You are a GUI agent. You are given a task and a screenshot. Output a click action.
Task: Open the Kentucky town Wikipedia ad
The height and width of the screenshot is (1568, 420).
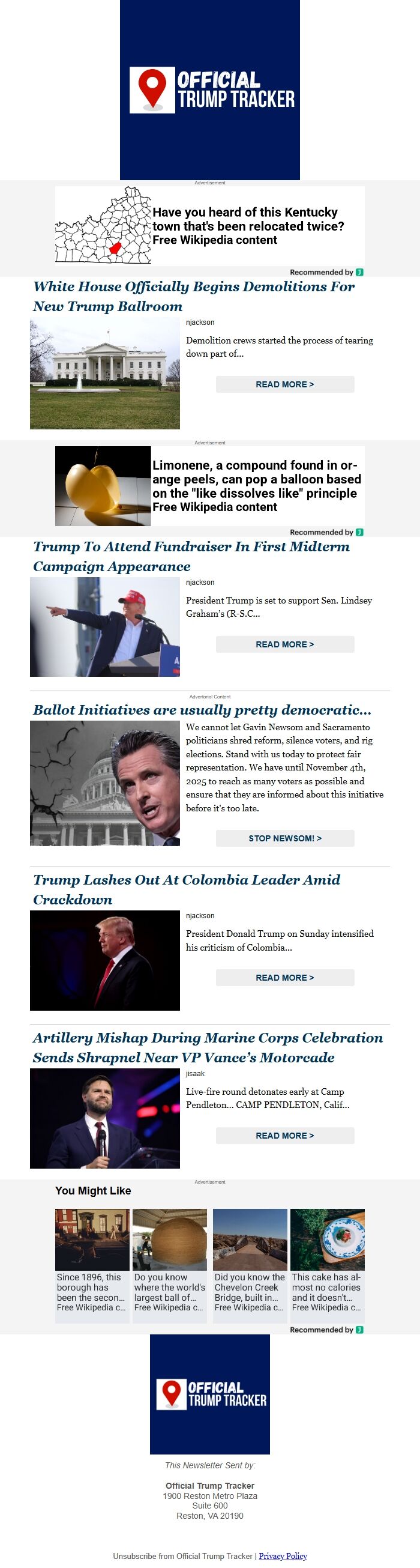pyautogui.click(x=209, y=226)
